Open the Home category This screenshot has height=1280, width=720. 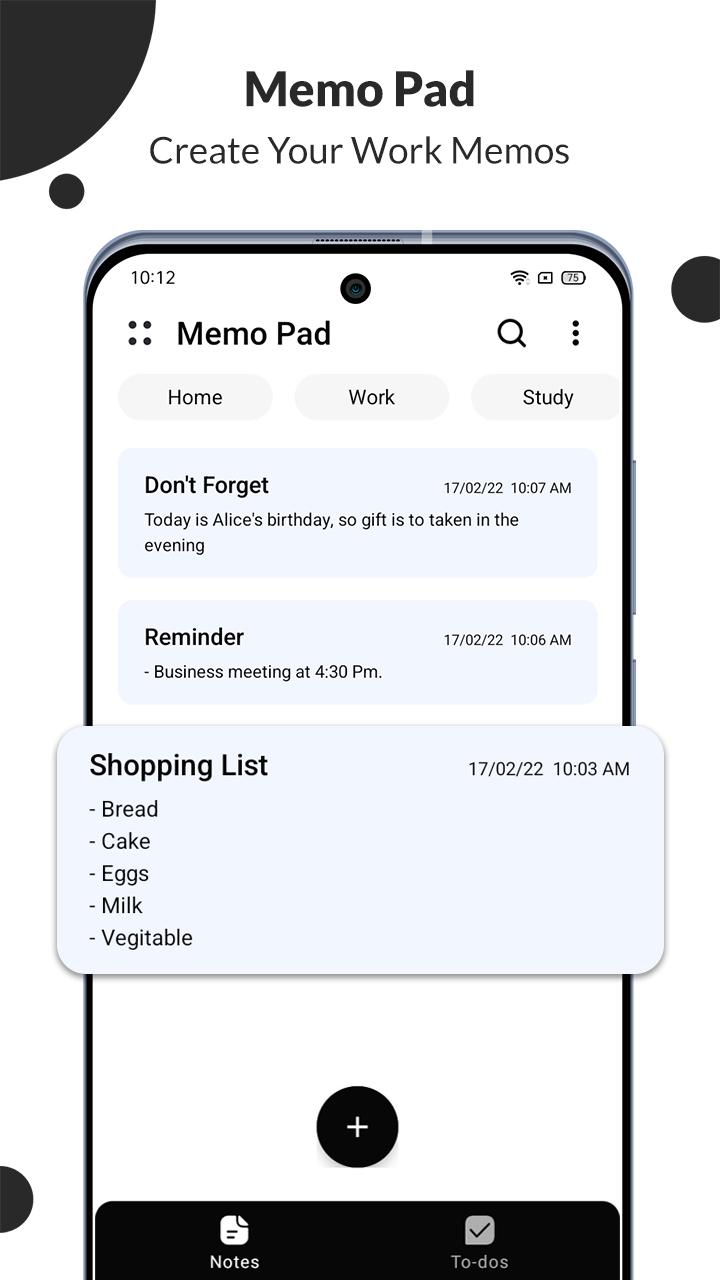click(x=195, y=397)
